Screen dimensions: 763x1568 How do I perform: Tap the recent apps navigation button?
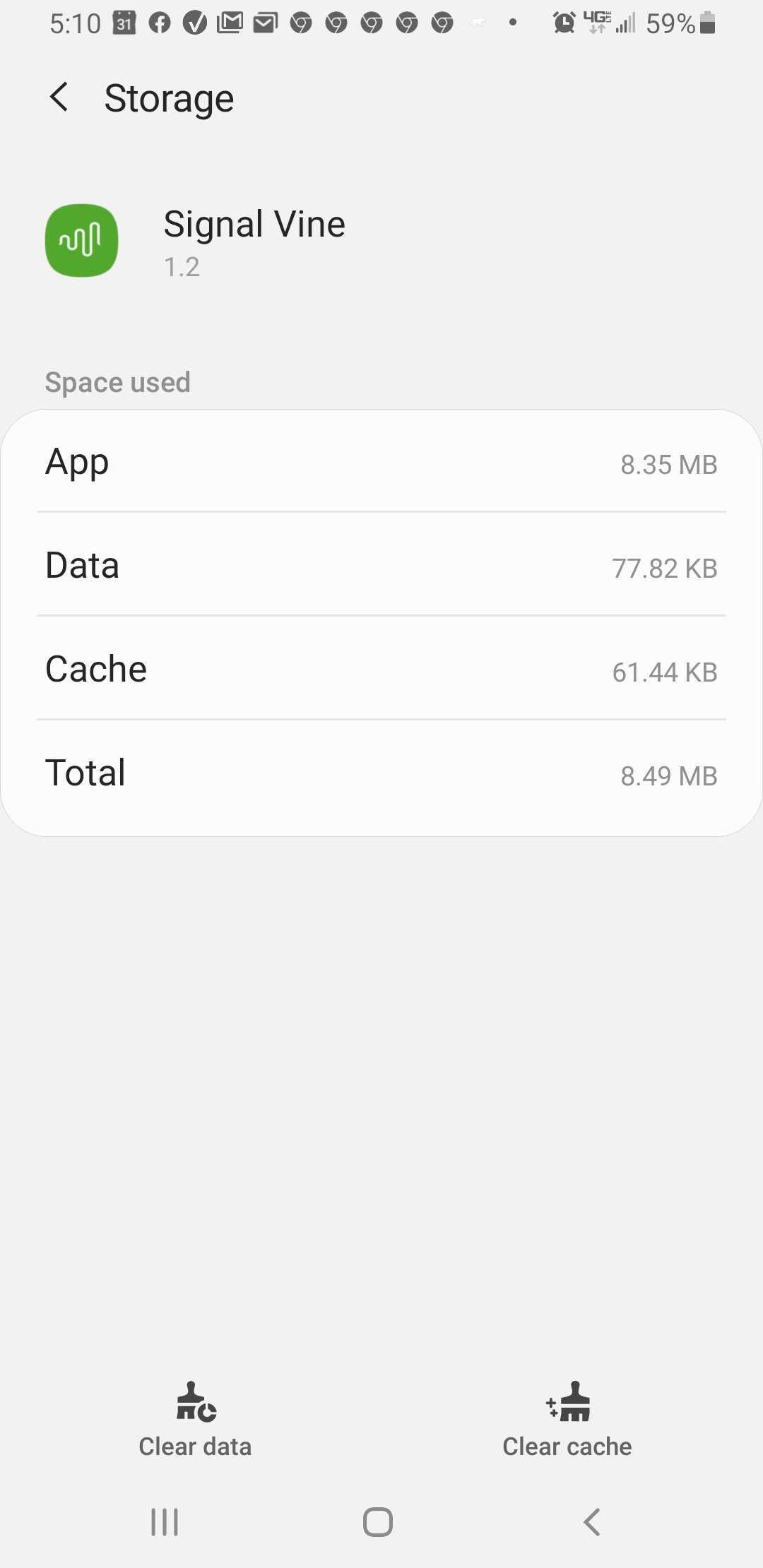point(165,1523)
